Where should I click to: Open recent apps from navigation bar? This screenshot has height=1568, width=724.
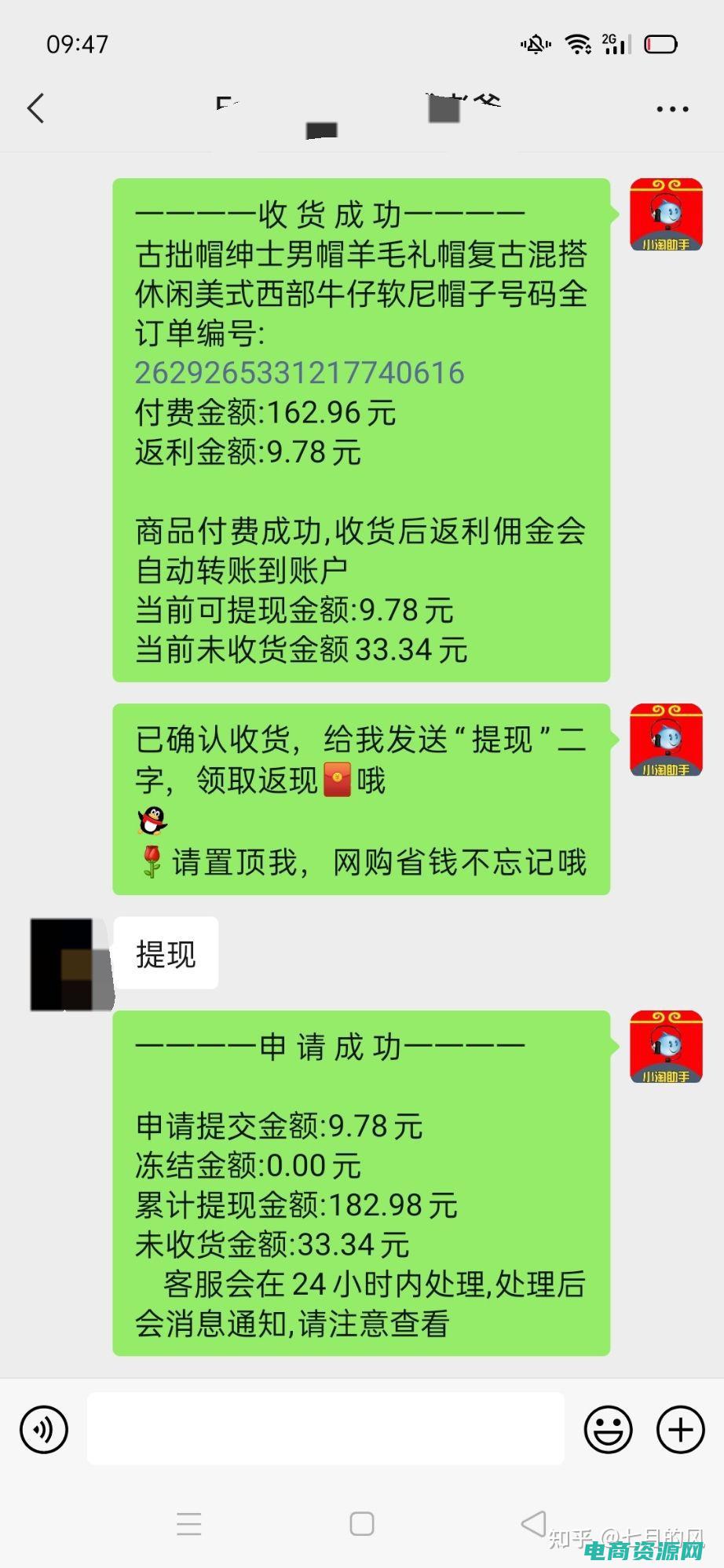(189, 1524)
